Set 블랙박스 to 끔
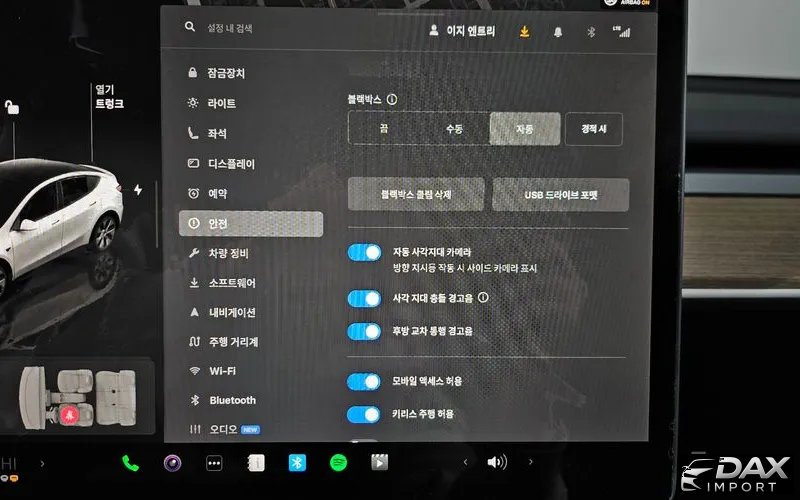This screenshot has height=500, width=800. point(384,129)
